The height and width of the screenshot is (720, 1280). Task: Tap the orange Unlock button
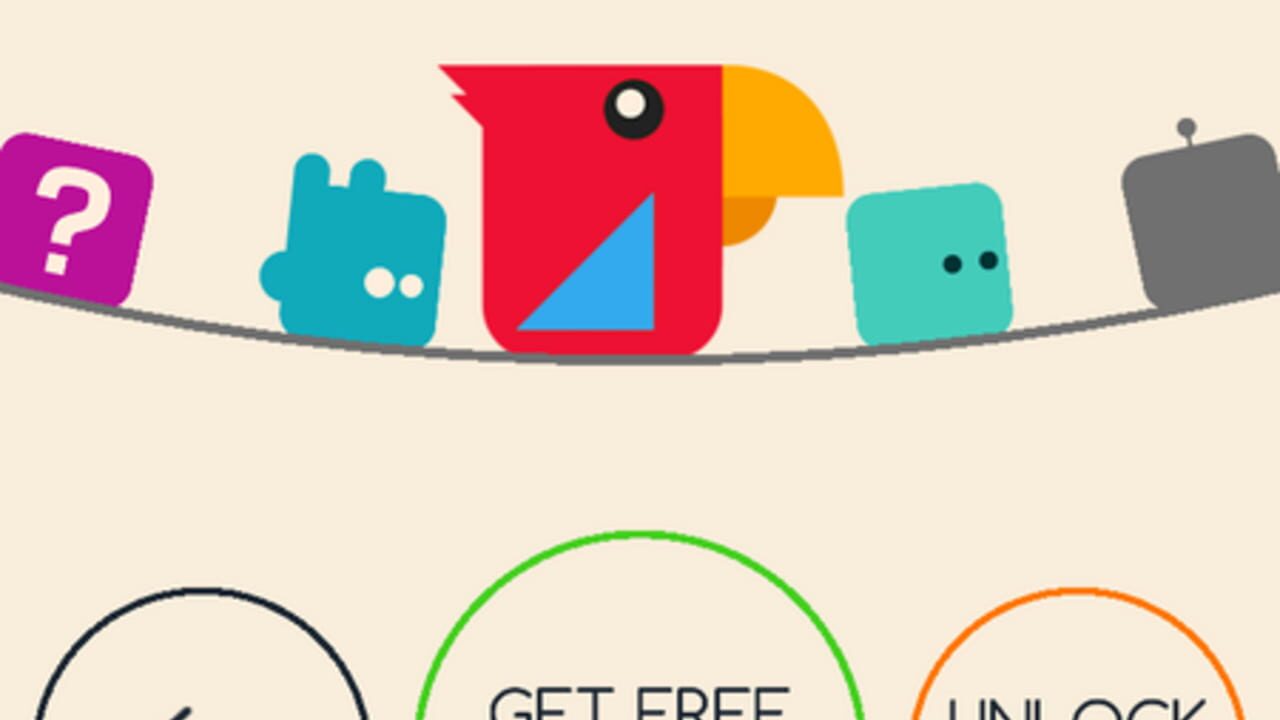[1078, 672]
